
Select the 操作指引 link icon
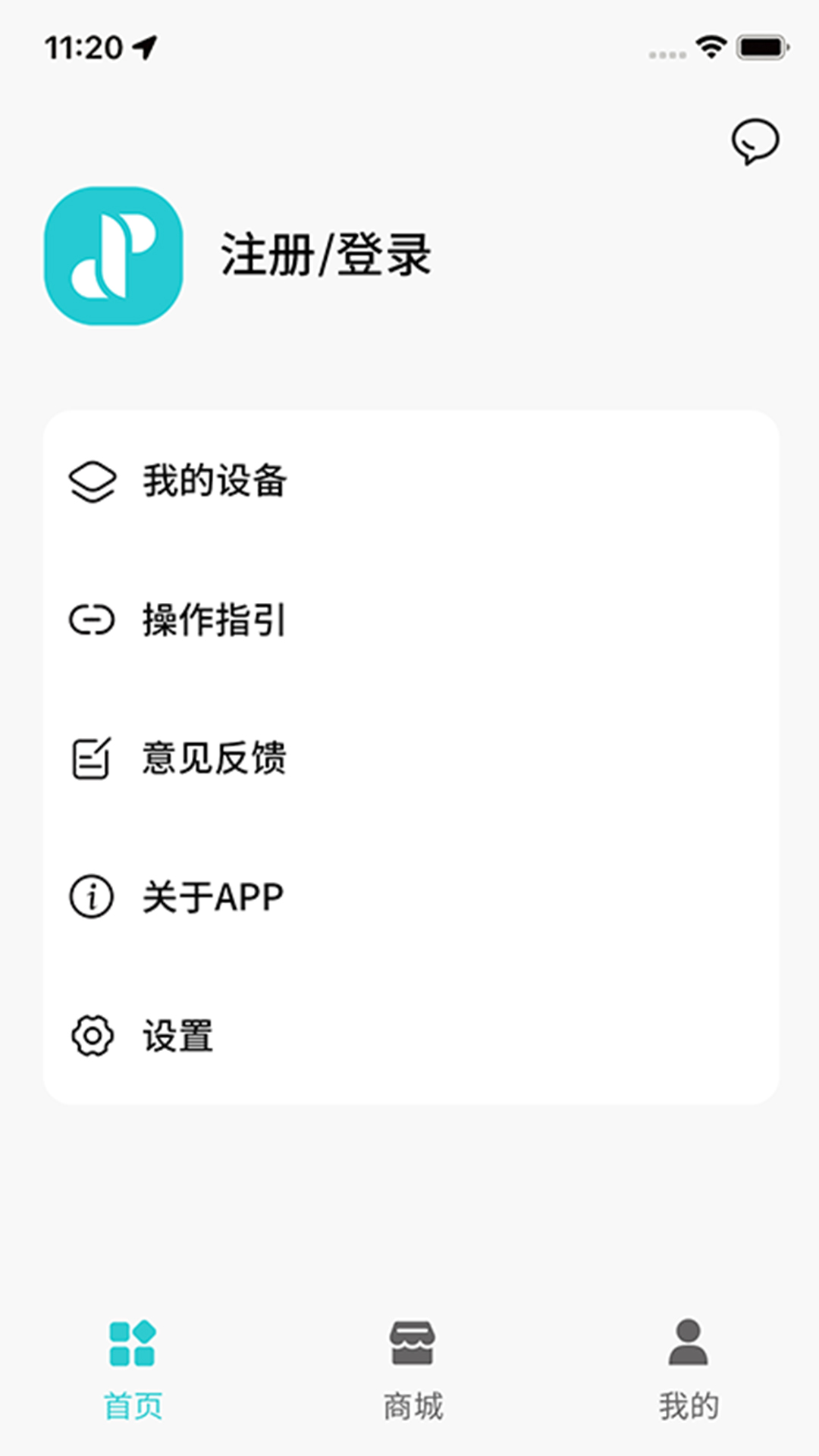coord(92,620)
